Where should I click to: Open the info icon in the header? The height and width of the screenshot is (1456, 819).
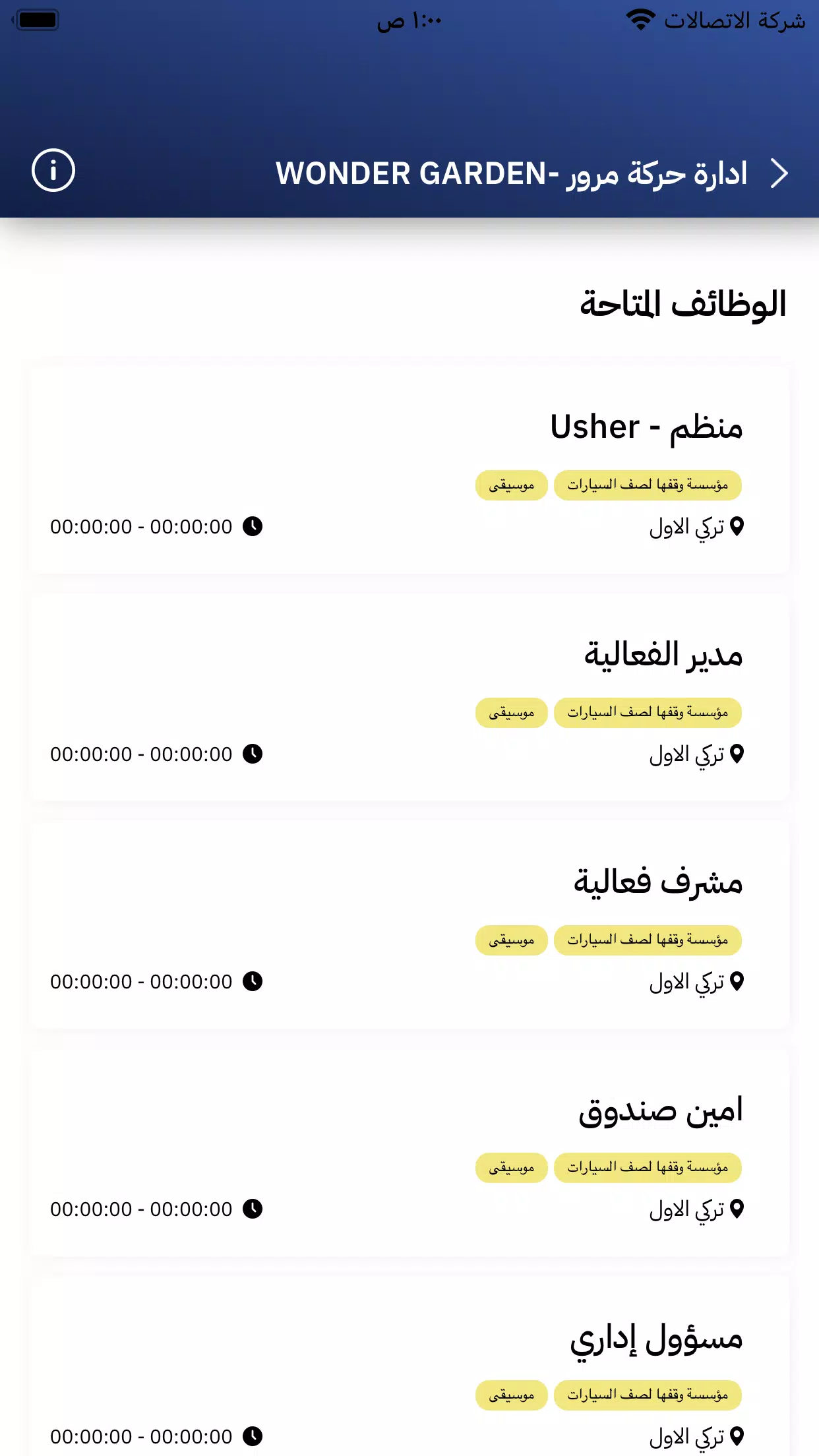55,171
